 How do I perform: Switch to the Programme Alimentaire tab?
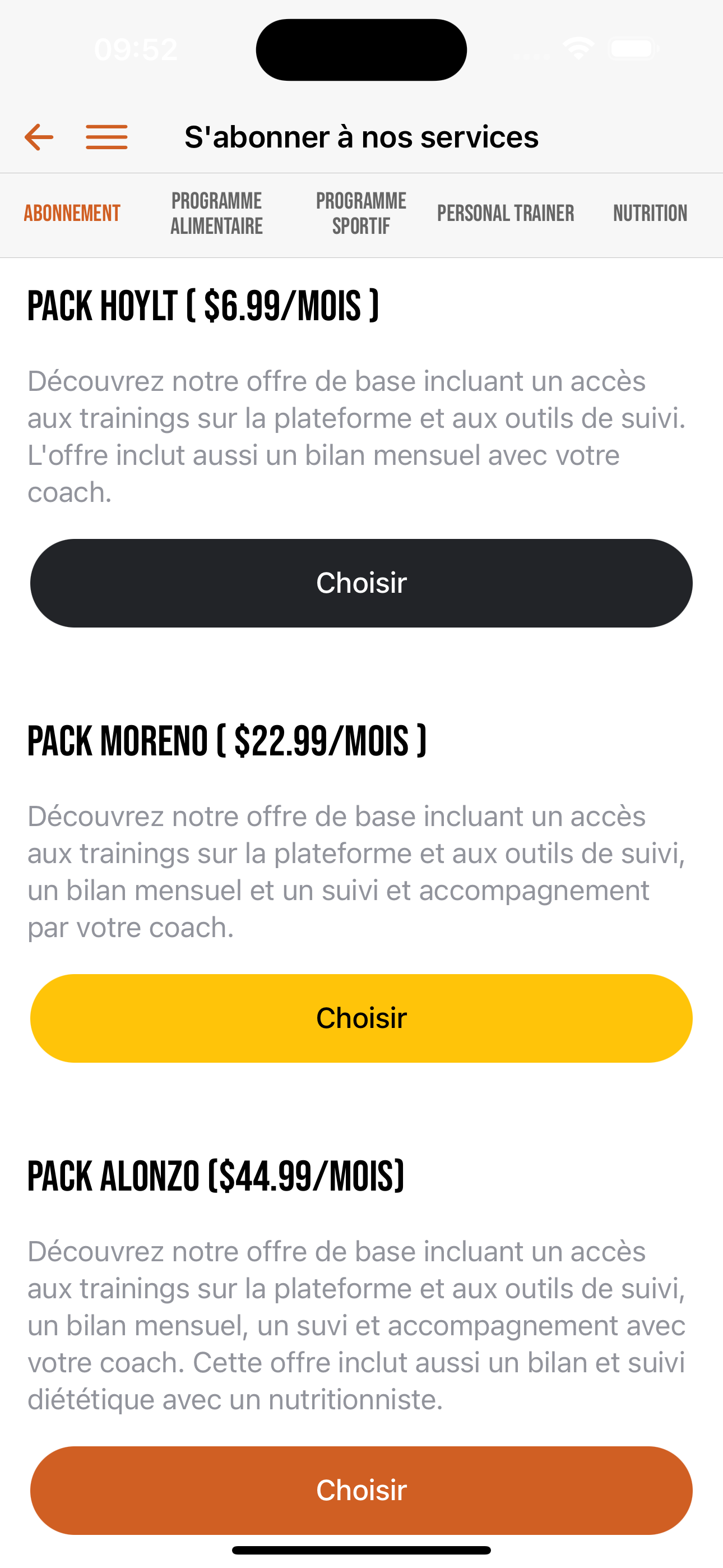pos(217,214)
